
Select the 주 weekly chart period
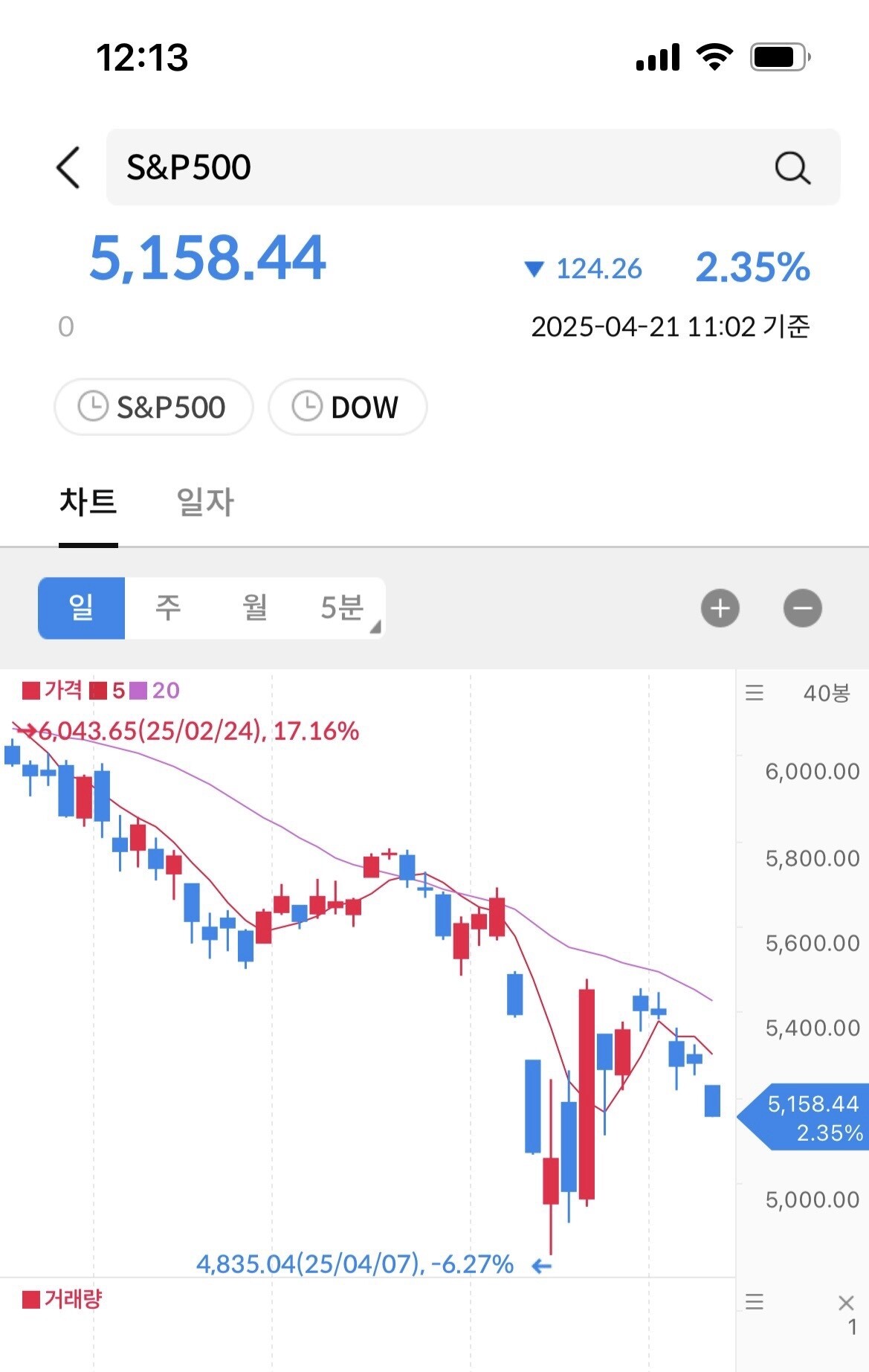click(168, 608)
